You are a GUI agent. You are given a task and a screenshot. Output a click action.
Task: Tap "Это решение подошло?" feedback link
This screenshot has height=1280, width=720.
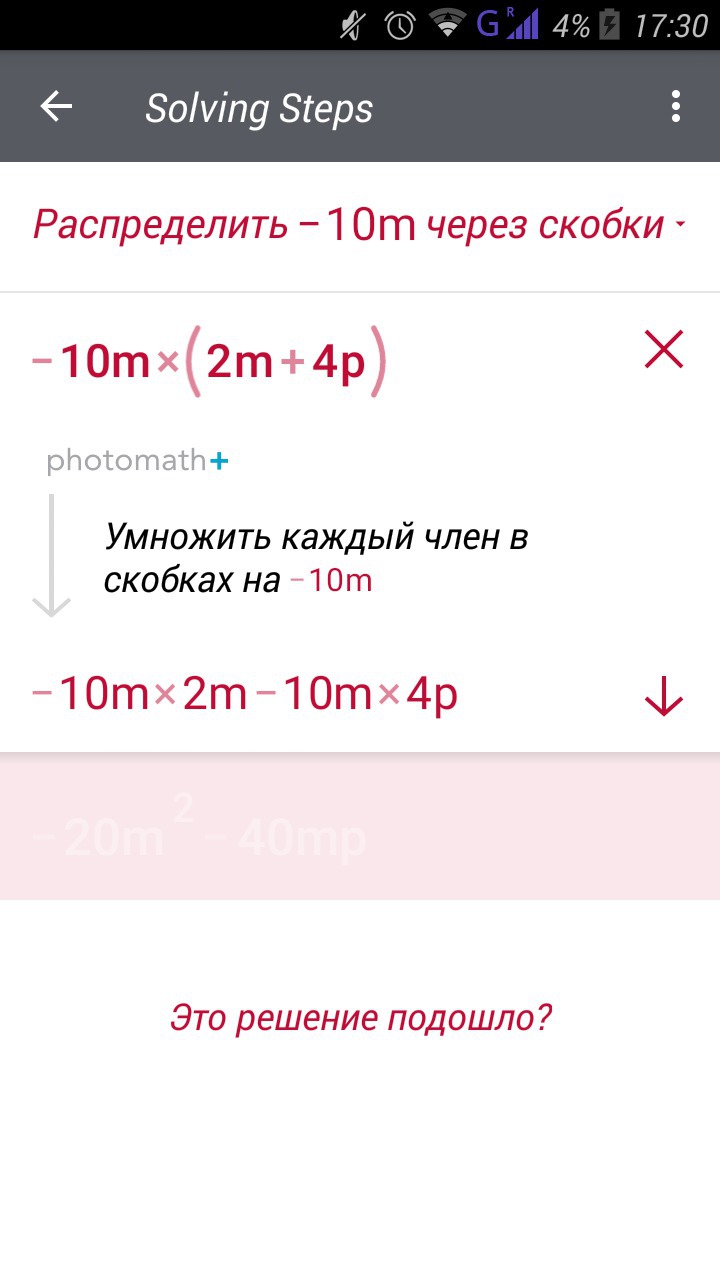pyautogui.click(x=361, y=1019)
